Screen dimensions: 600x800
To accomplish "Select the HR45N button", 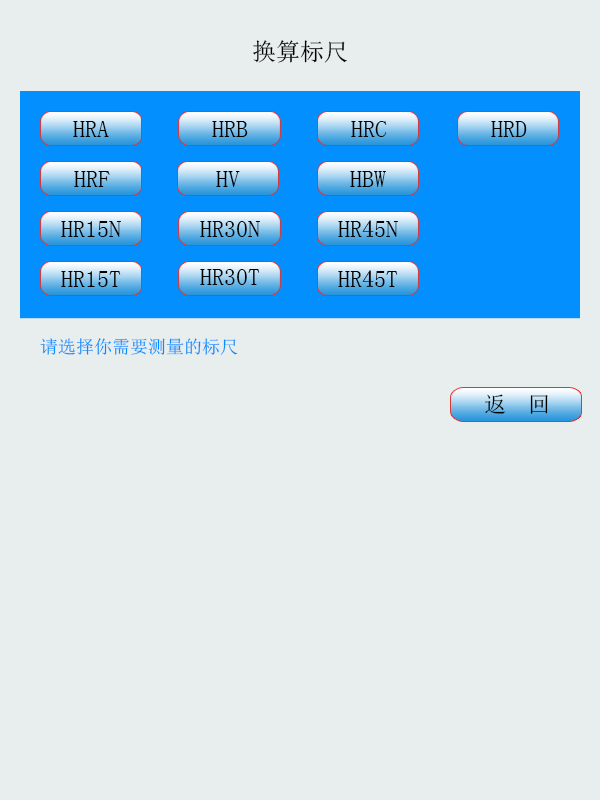I will pos(368,229).
